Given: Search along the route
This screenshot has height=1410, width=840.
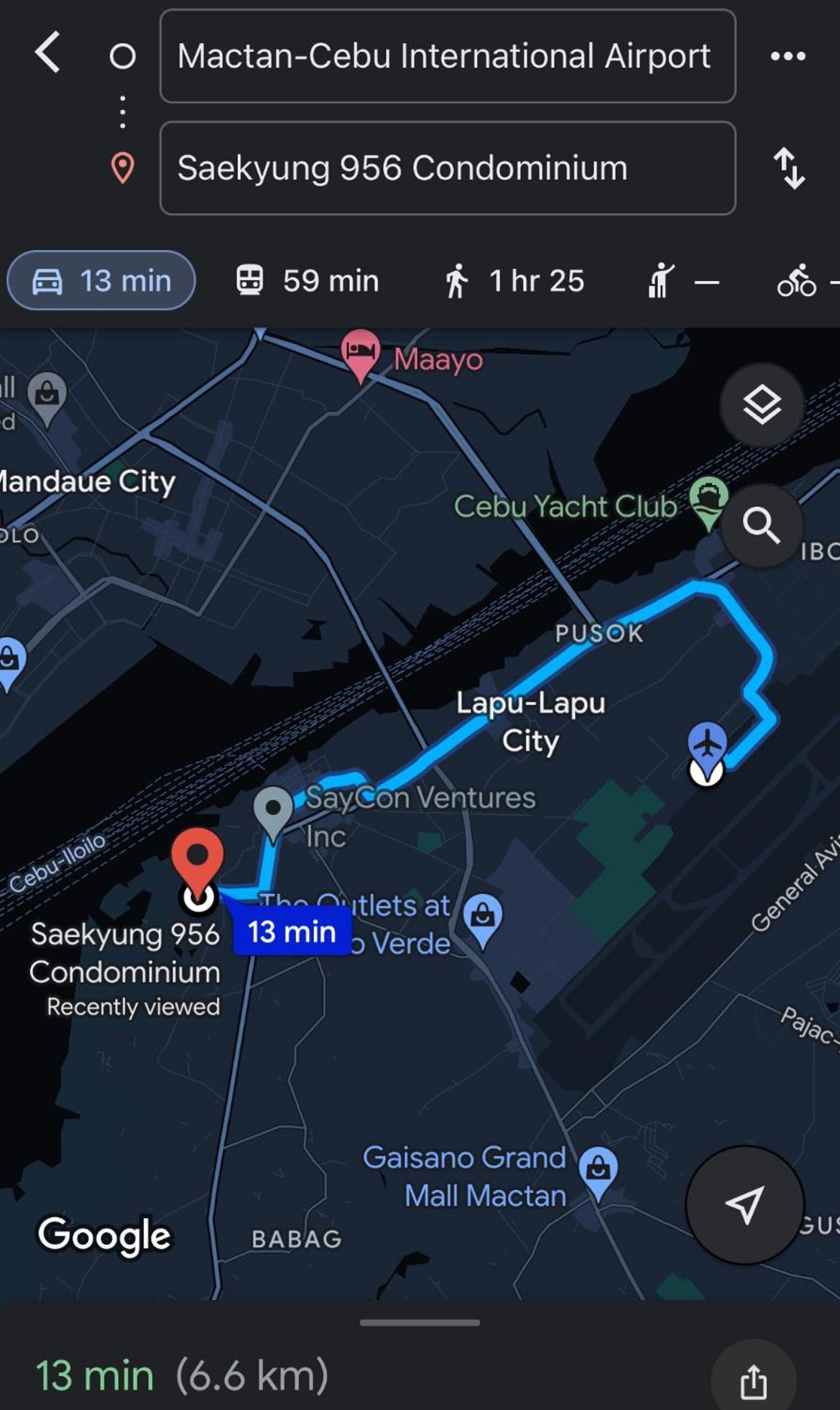Looking at the screenshot, I should click(x=761, y=525).
